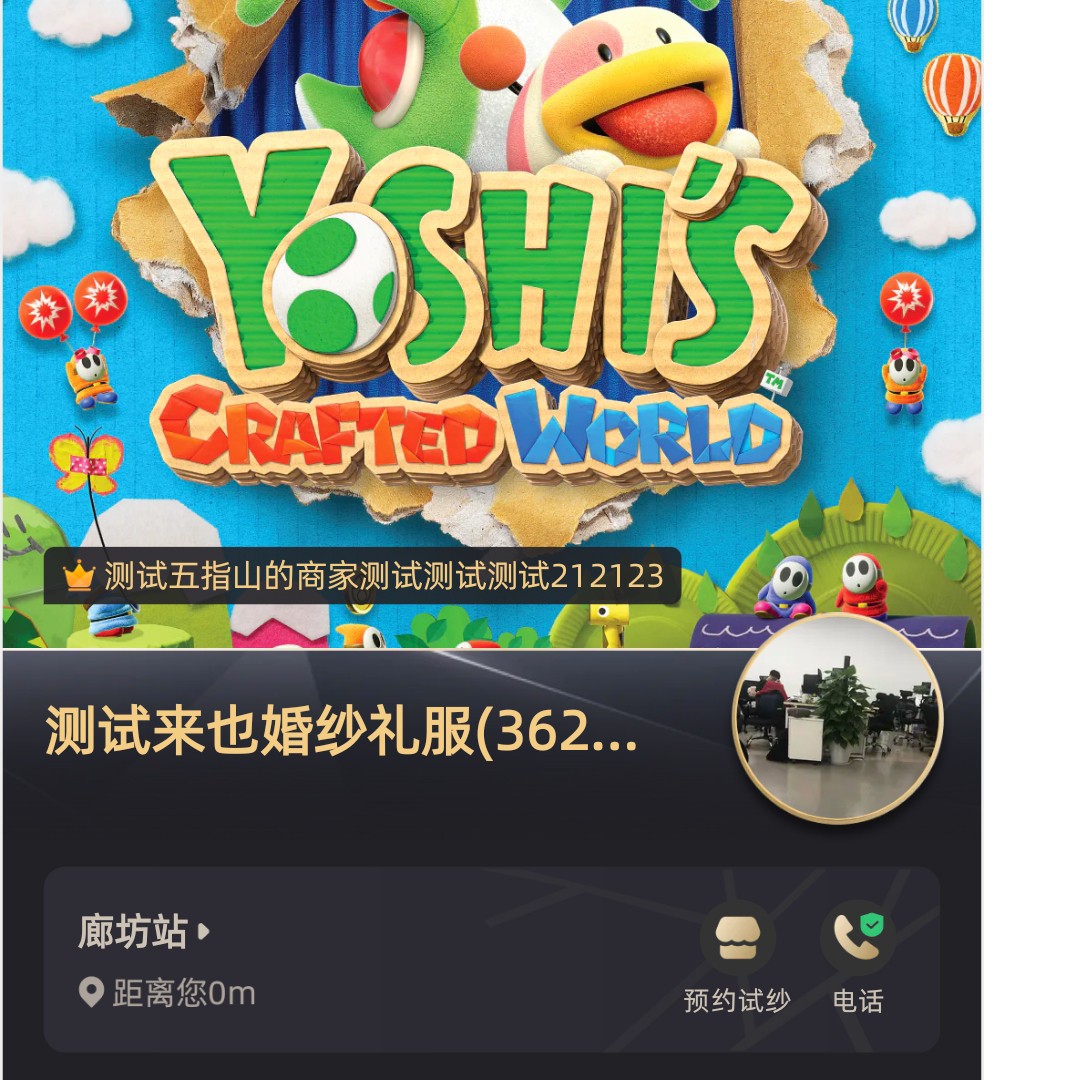
Task: Open 廊坊站 location selector
Action: click(144, 932)
